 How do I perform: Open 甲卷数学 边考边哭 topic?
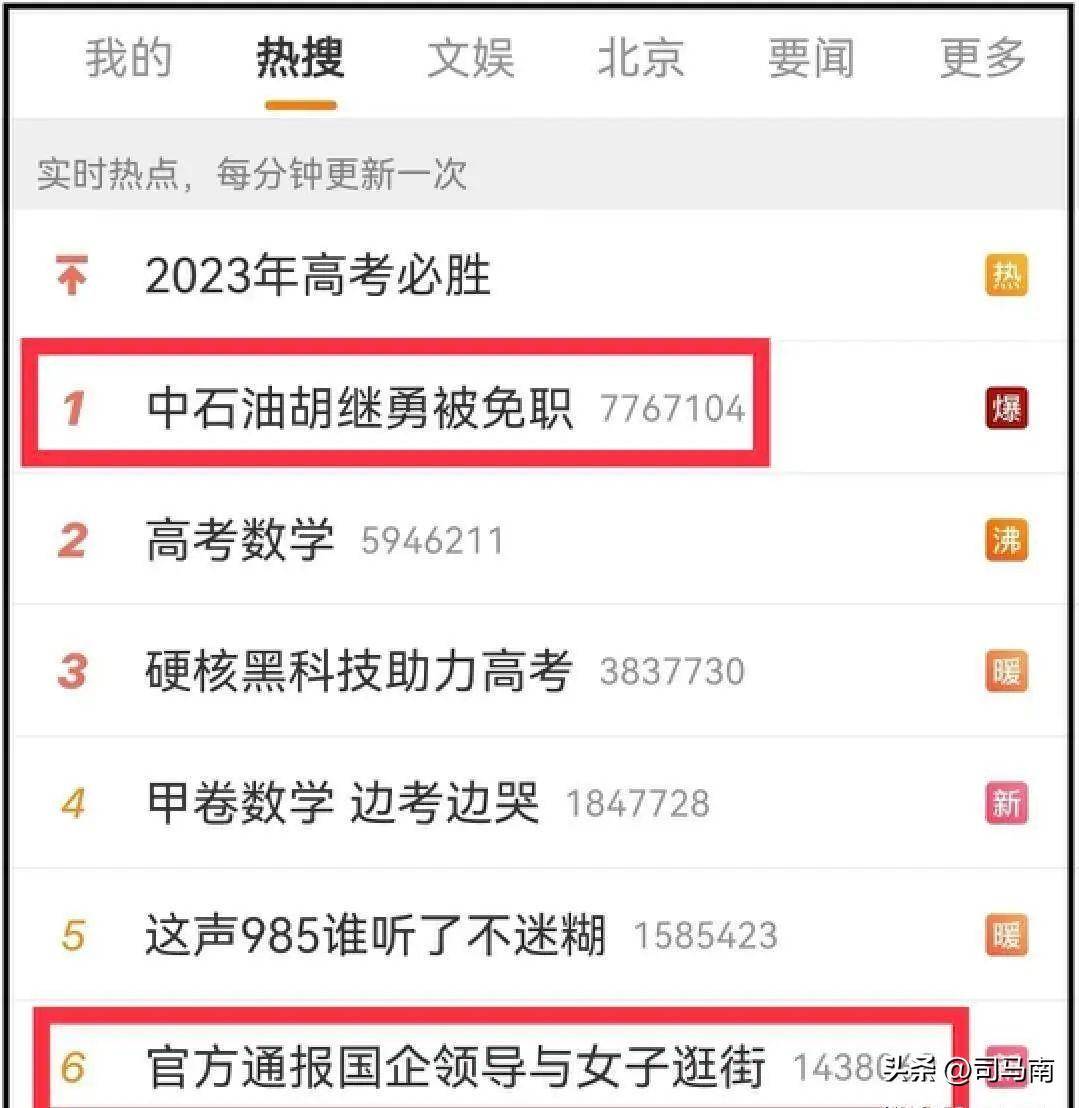(x=342, y=803)
